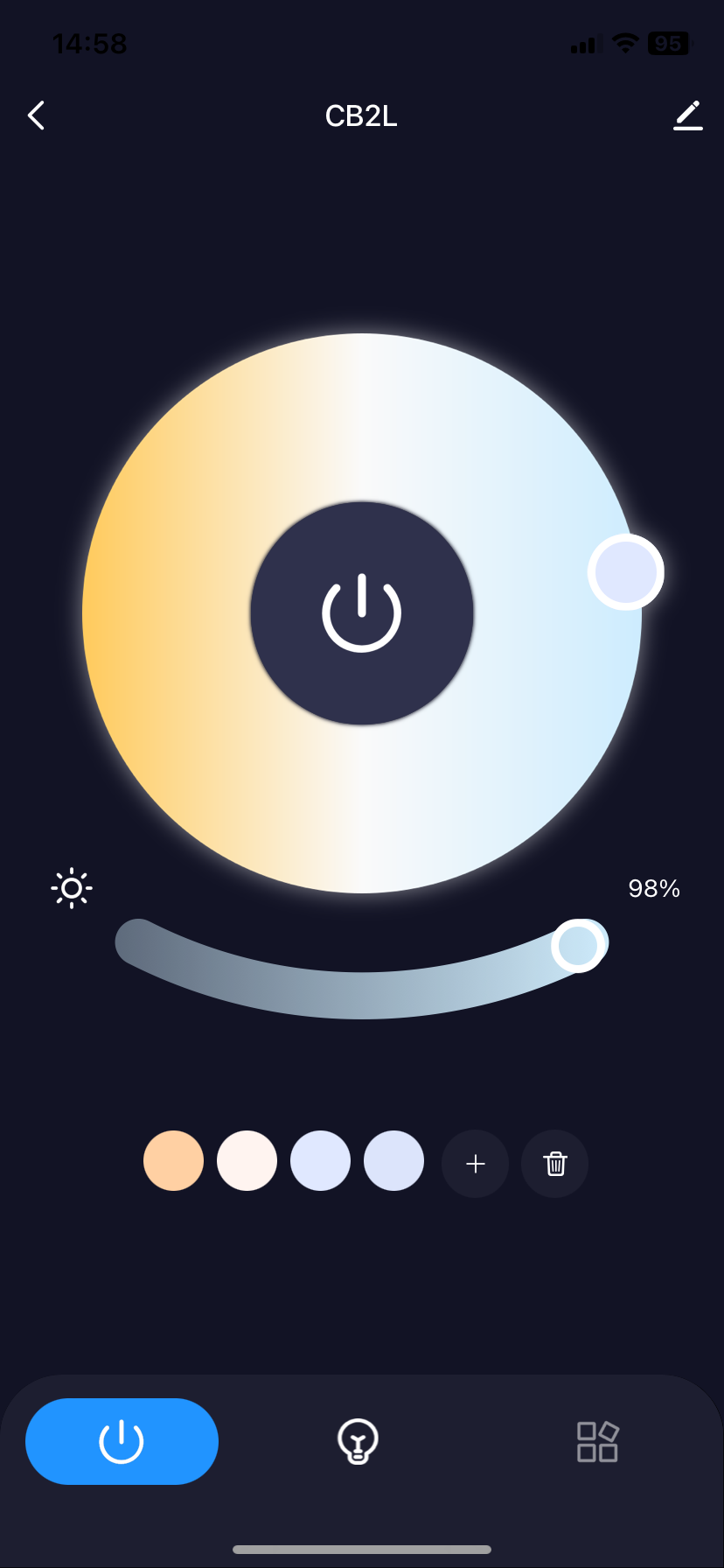Toggle power with the center dial button
The width and height of the screenshot is (724, 1568).
click(x=362, y=613)
